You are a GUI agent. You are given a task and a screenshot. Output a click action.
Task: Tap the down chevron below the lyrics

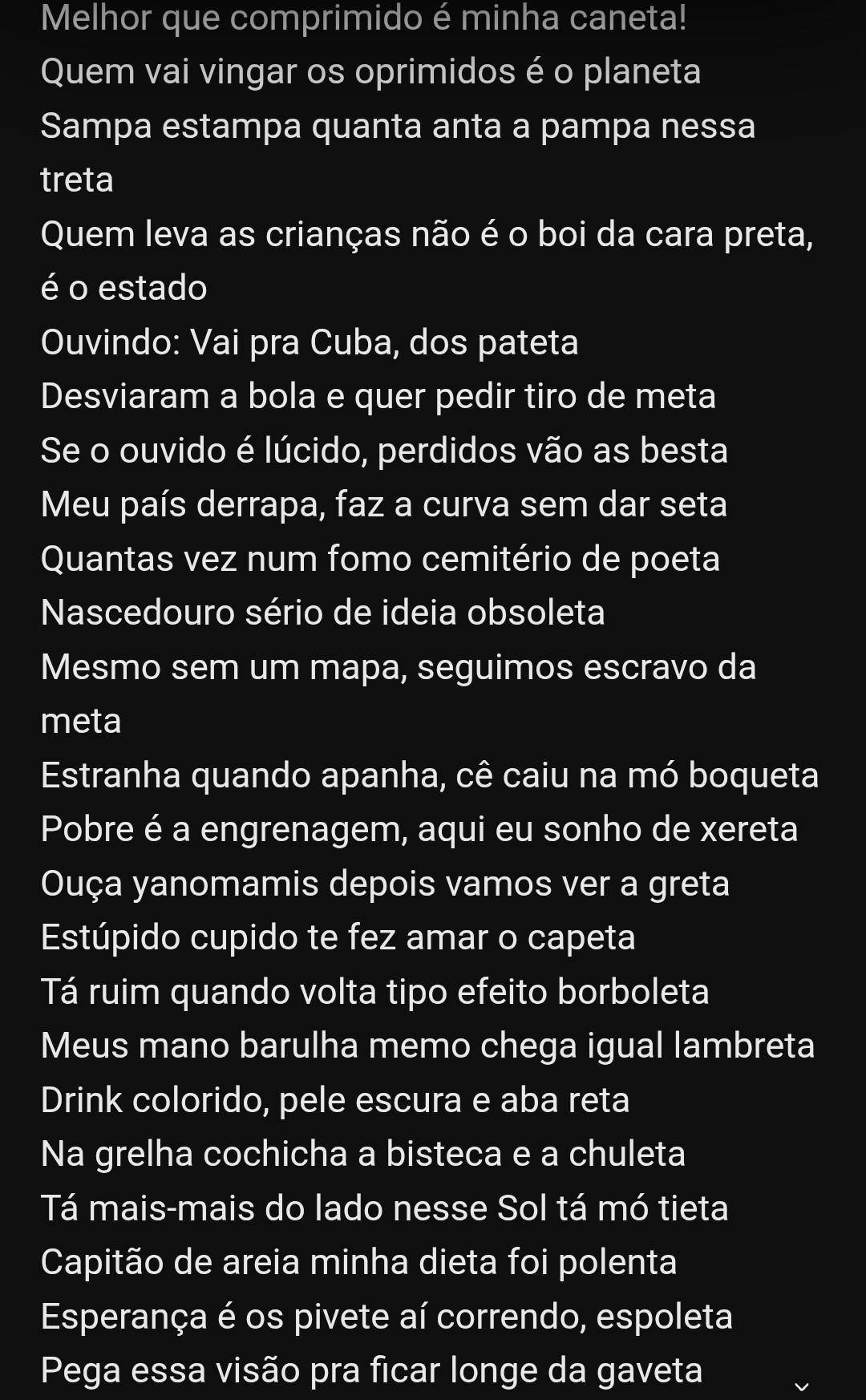tap(801, 1386)
